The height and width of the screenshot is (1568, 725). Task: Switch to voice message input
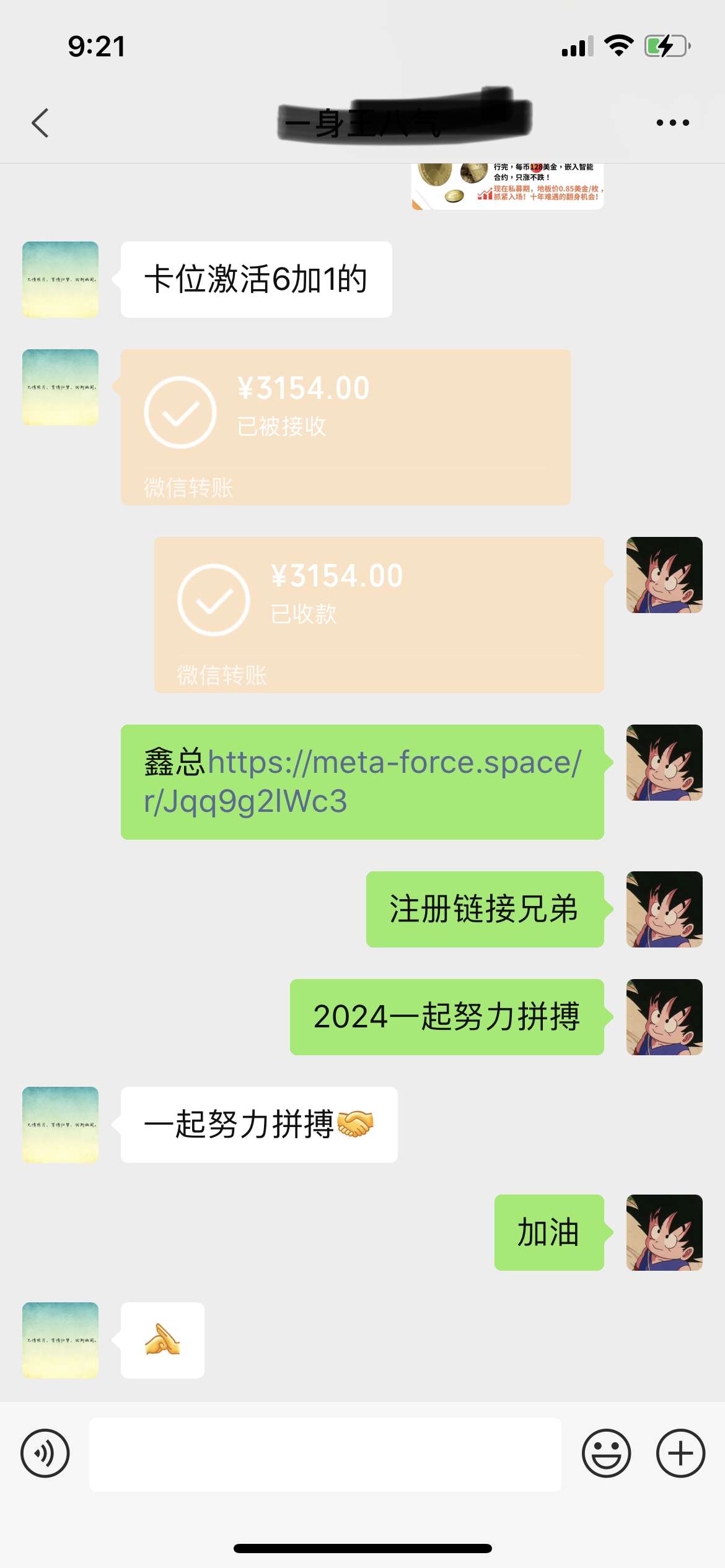pyautogui.click(x=45, y=1453)
